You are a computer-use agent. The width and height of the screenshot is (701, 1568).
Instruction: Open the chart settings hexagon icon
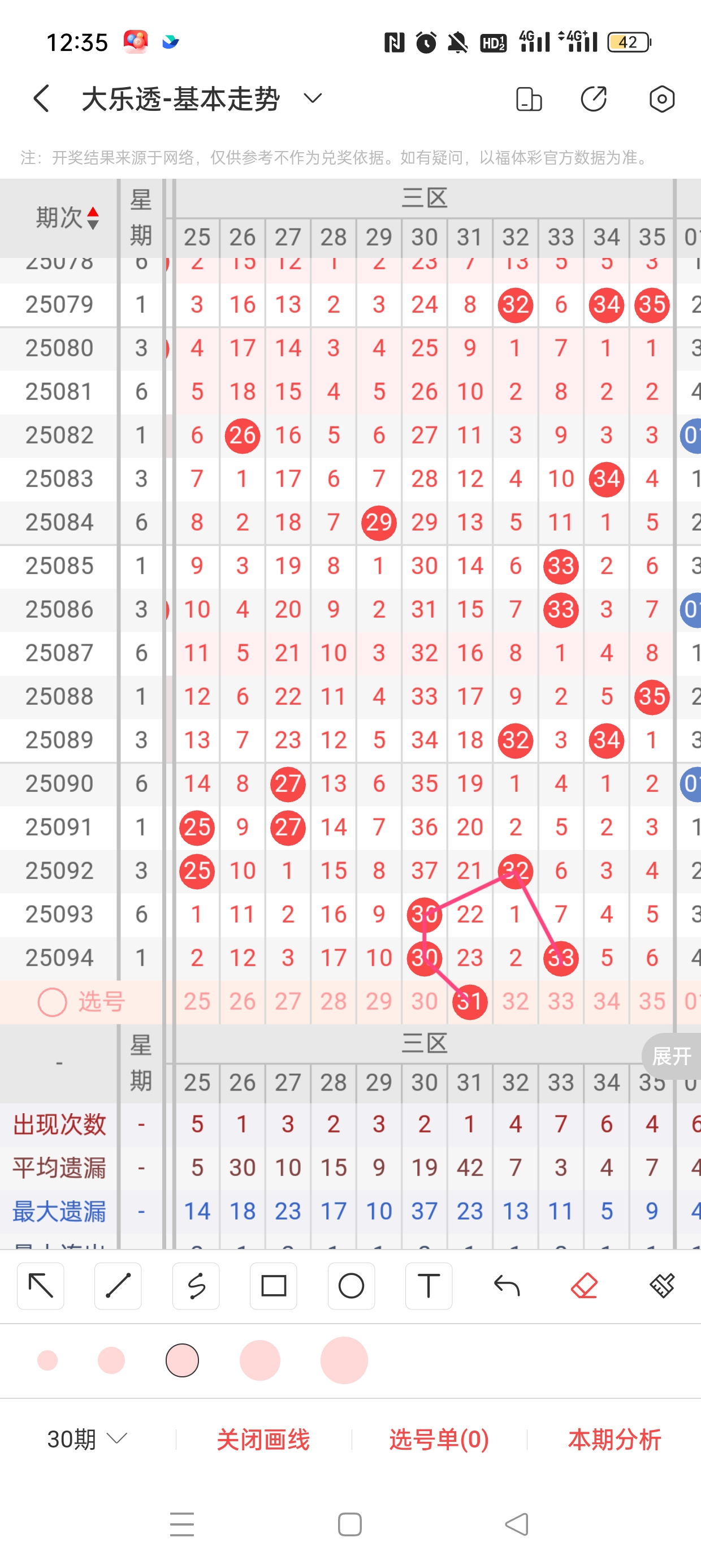pyautogui.click(x=661, y=98)
